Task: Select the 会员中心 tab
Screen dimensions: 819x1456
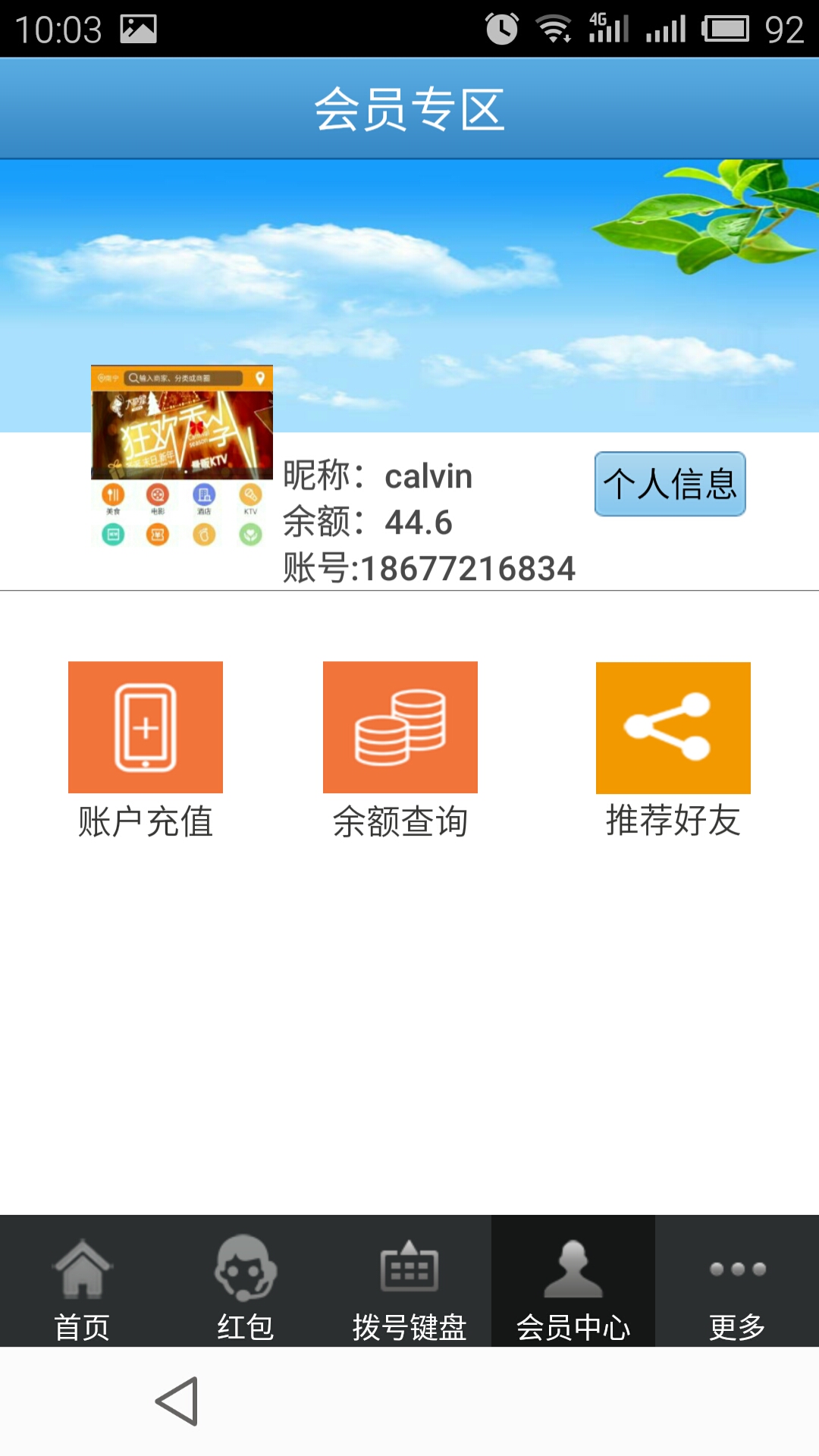Action: pos(573,1282)
